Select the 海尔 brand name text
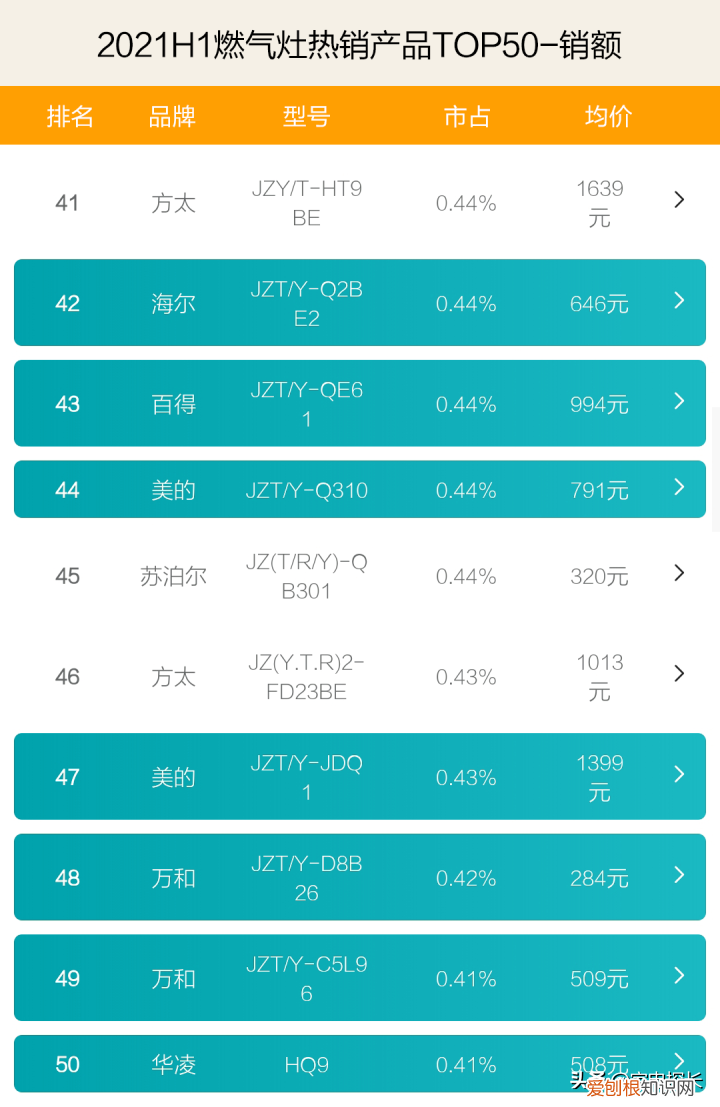The height and width of the screenshot is (1107, 720). coord(172,301)
